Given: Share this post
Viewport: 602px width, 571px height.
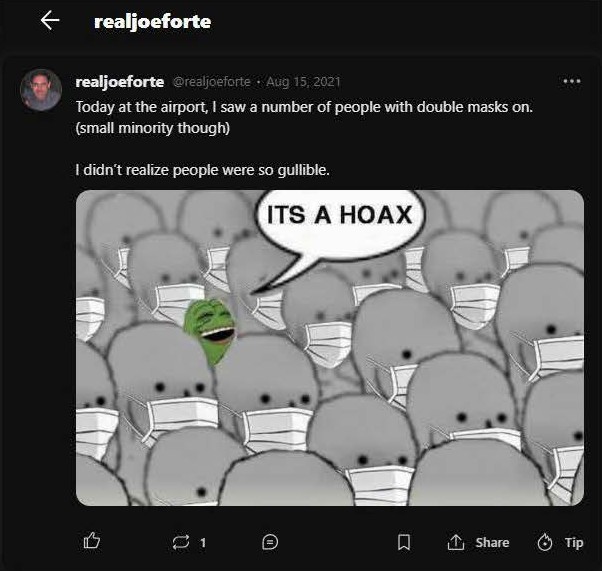Looking at the screenshot, I should 479,542.
